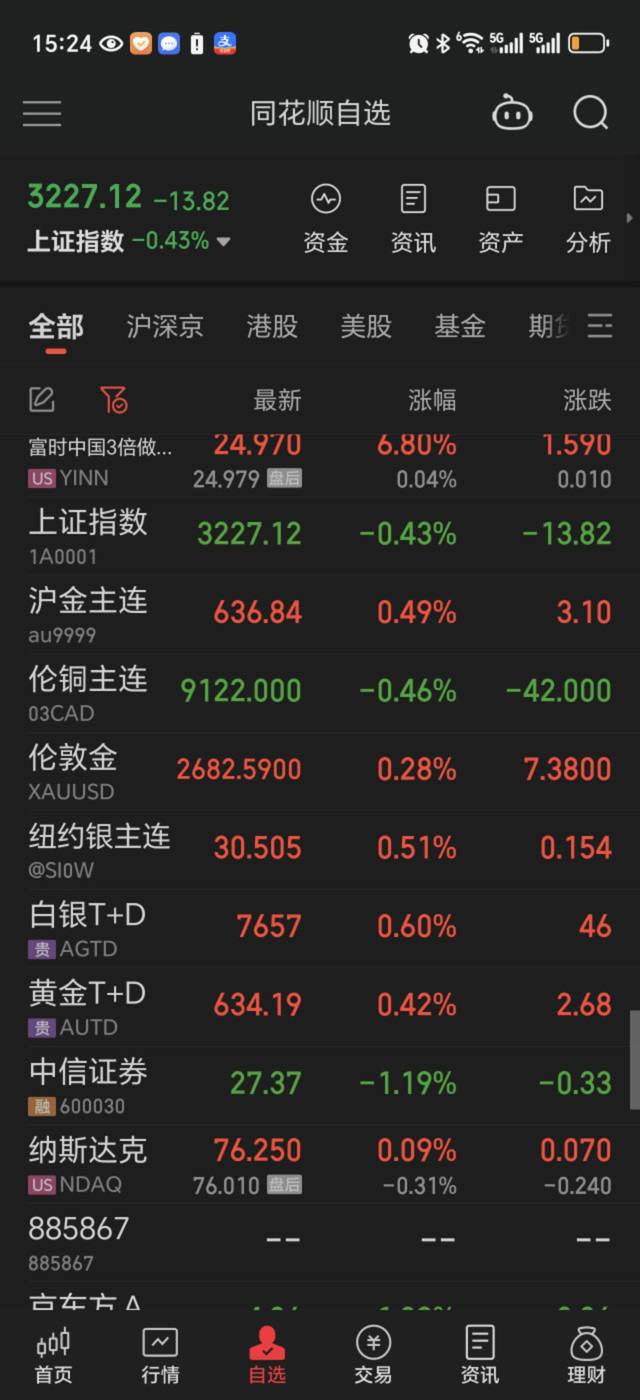Switch to the 美股 tab

366,326
